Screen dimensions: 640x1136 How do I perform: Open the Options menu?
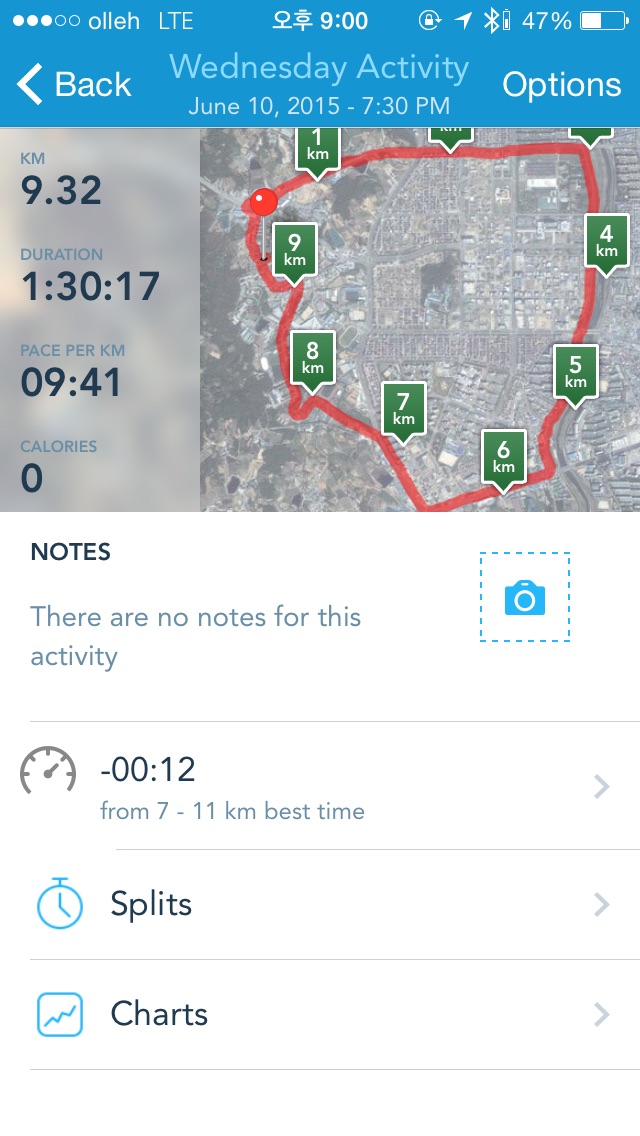point(561,85)
